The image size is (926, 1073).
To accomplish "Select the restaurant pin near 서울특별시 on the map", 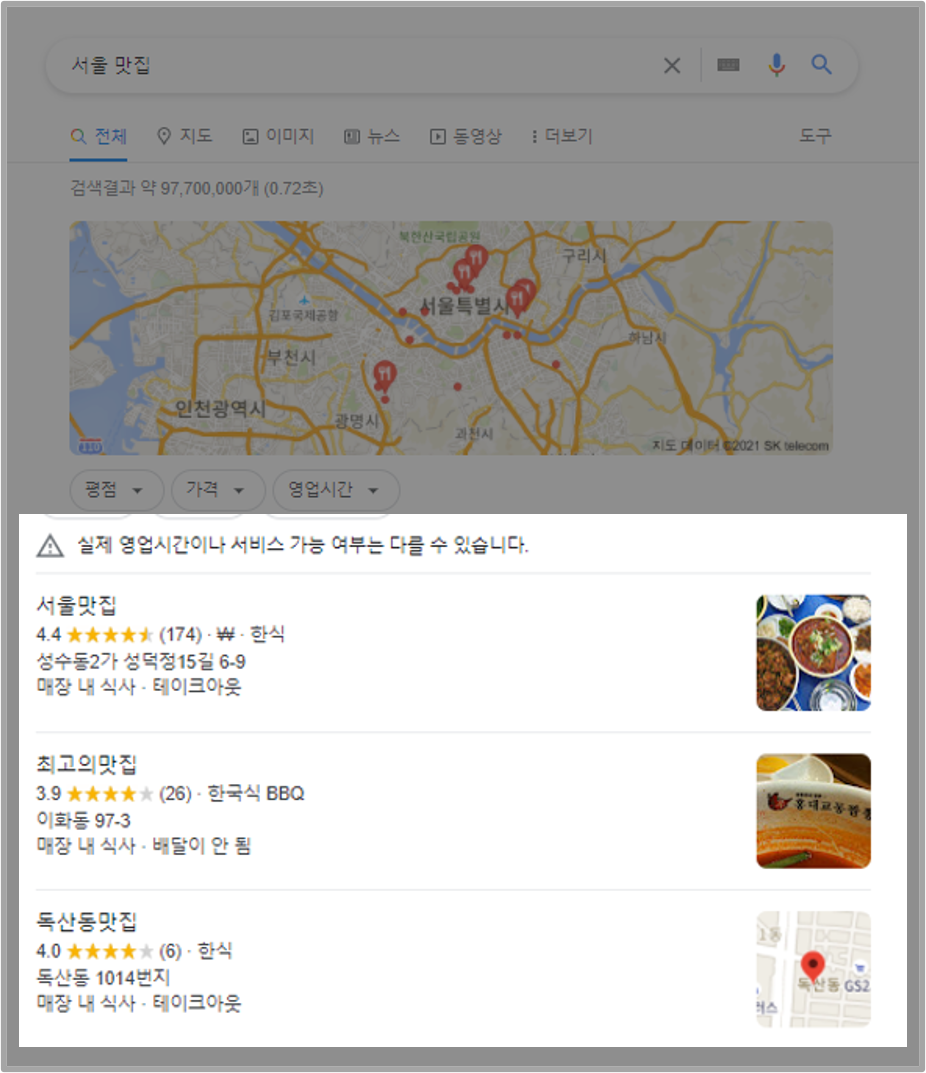I will [x=517, y=297].
